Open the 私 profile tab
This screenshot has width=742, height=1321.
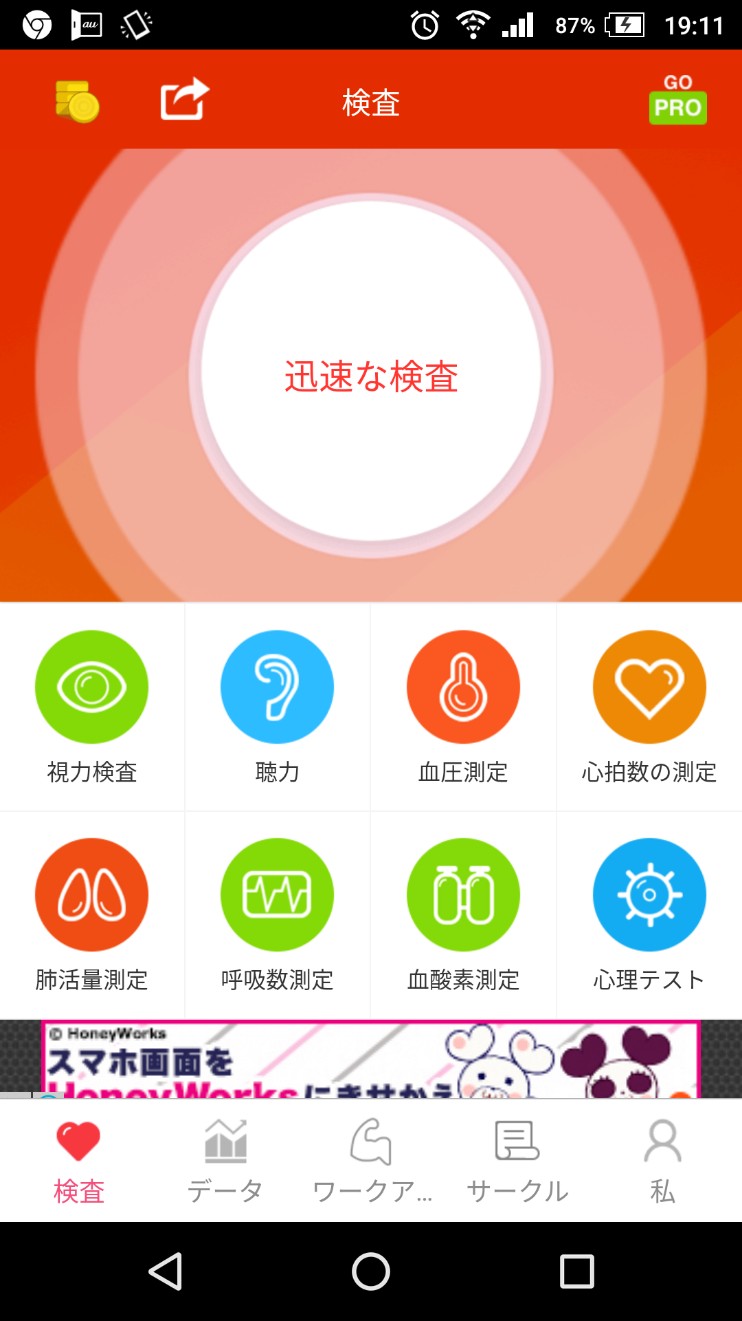[x=663, y=1161]
